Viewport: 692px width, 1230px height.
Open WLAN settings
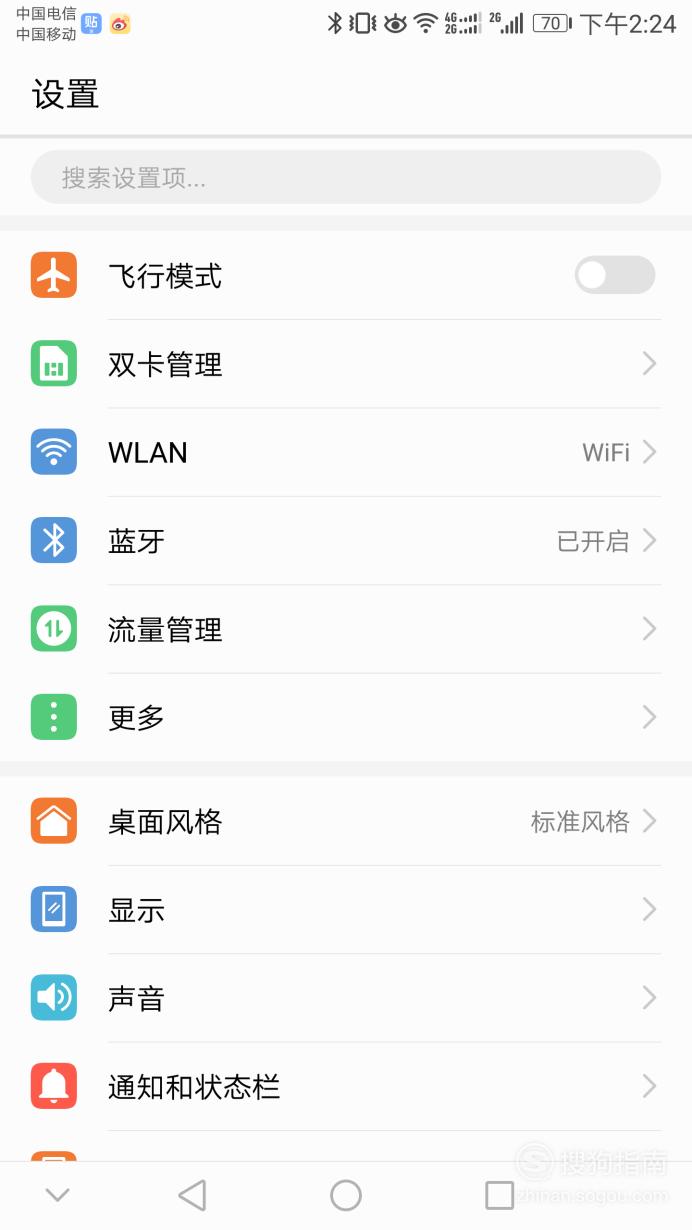click(x=346, y=452)
